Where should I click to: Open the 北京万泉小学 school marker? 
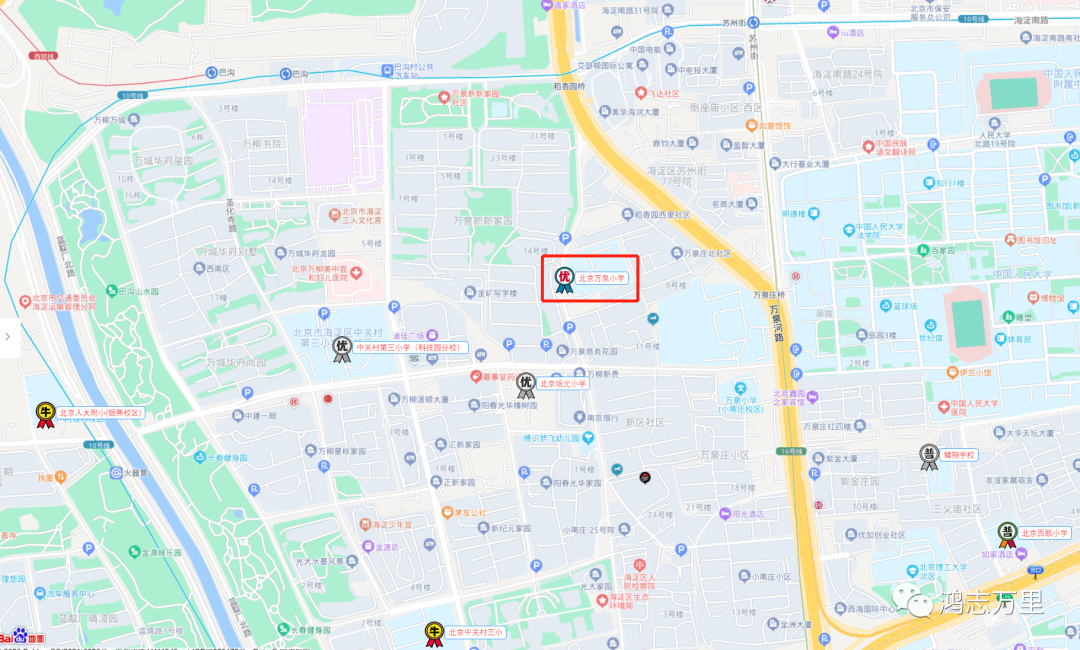(x=564, y=279)
